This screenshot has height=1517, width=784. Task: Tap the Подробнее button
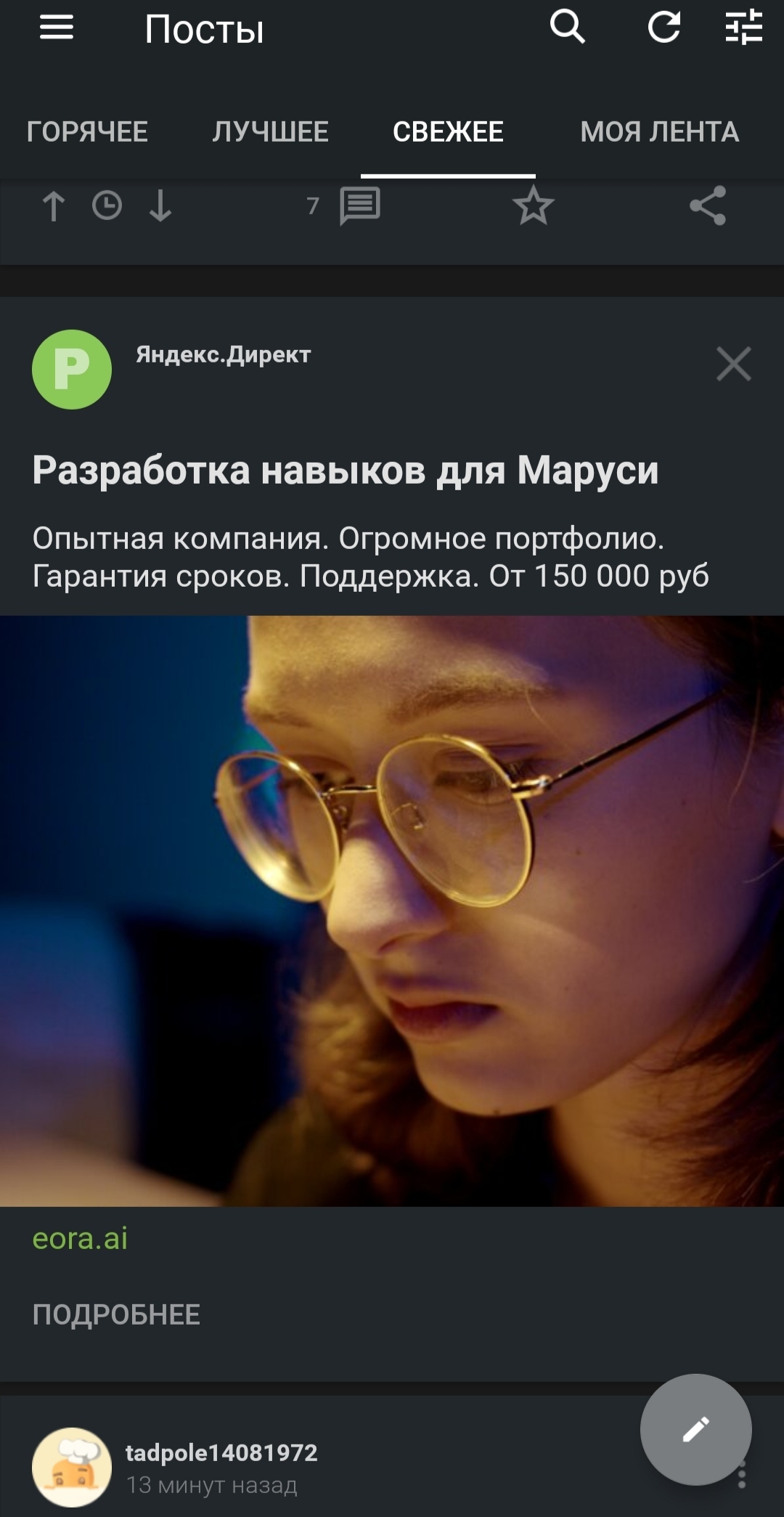pos(116,1315)
